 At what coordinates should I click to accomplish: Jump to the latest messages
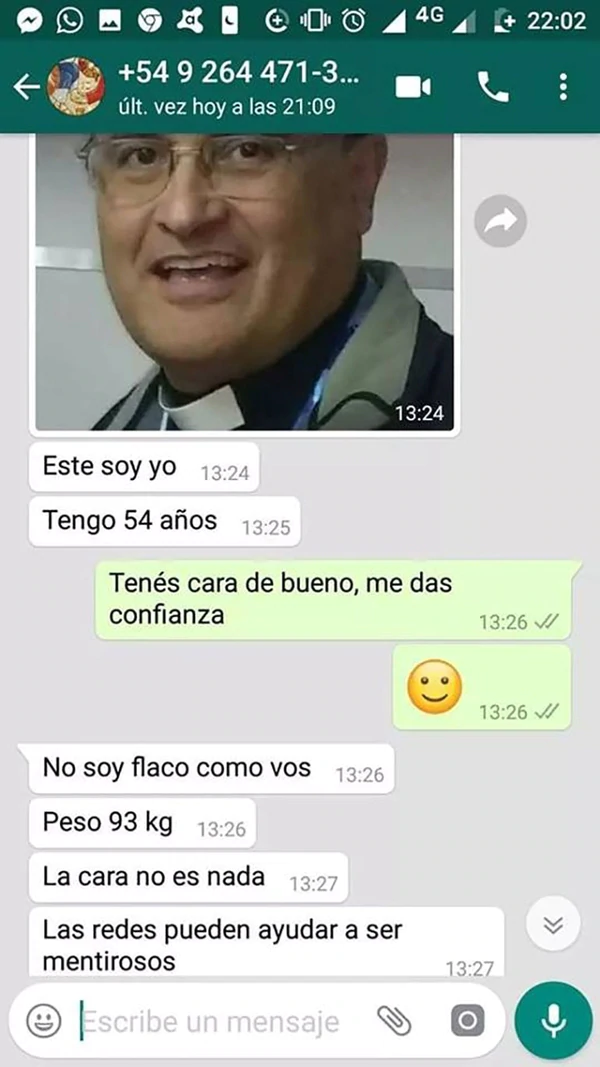tap(553, 925)
